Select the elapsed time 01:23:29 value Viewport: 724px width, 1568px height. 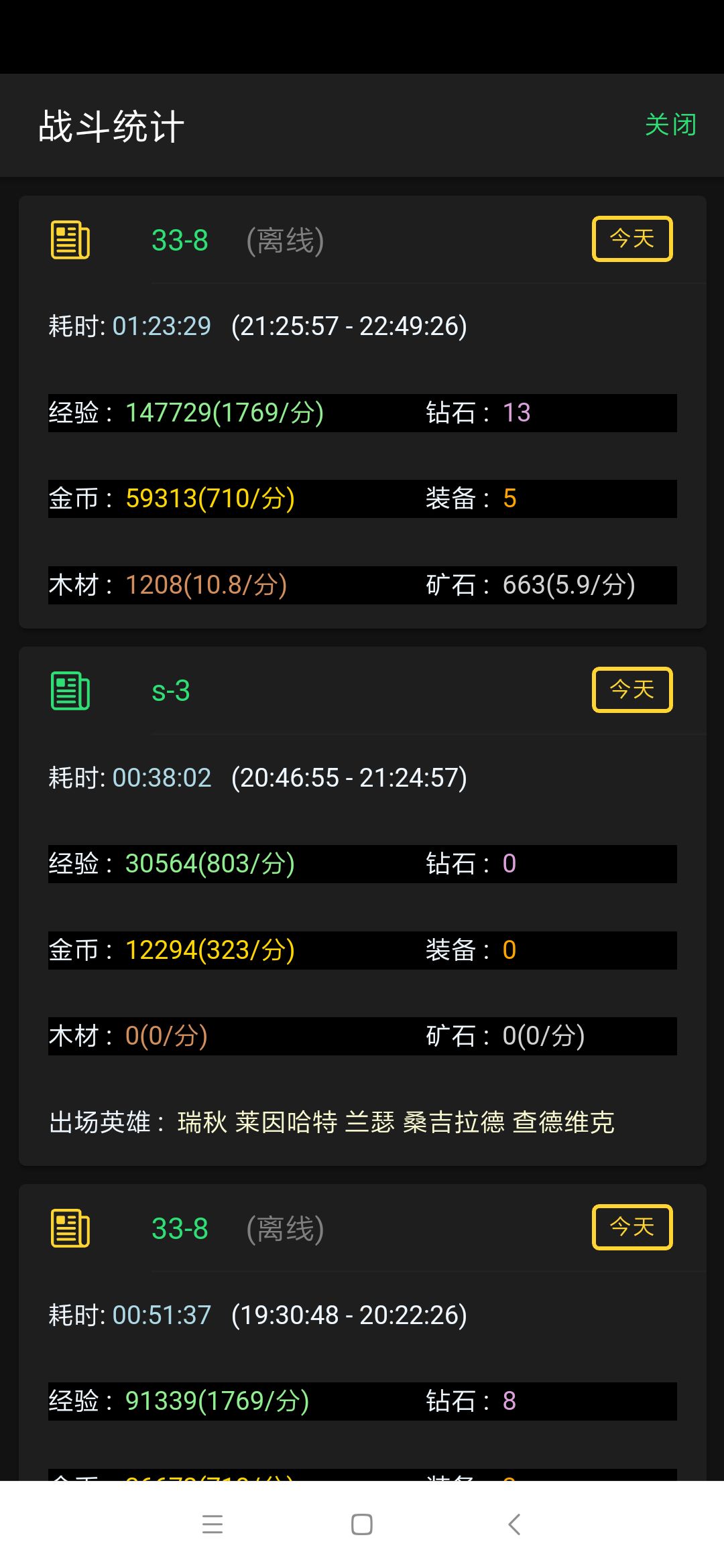point(163,326)
